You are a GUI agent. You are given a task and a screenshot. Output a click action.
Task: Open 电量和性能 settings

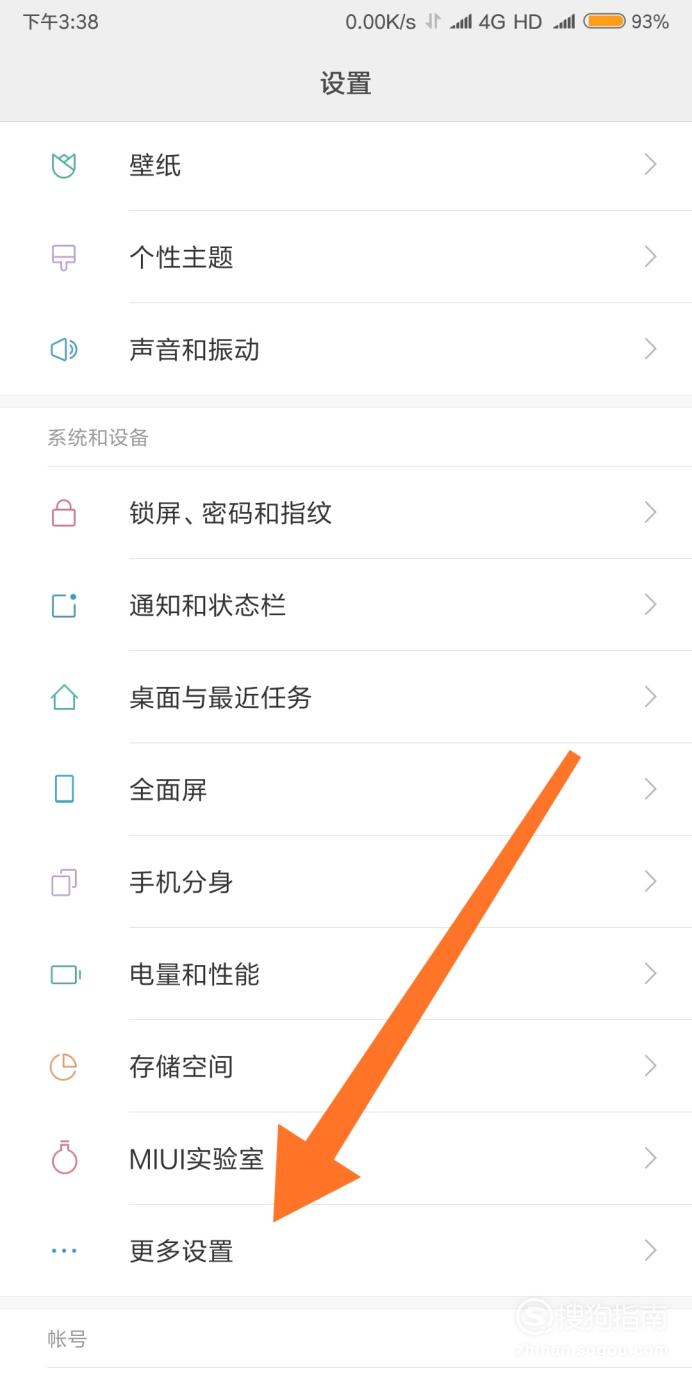(x=346, y=974)
